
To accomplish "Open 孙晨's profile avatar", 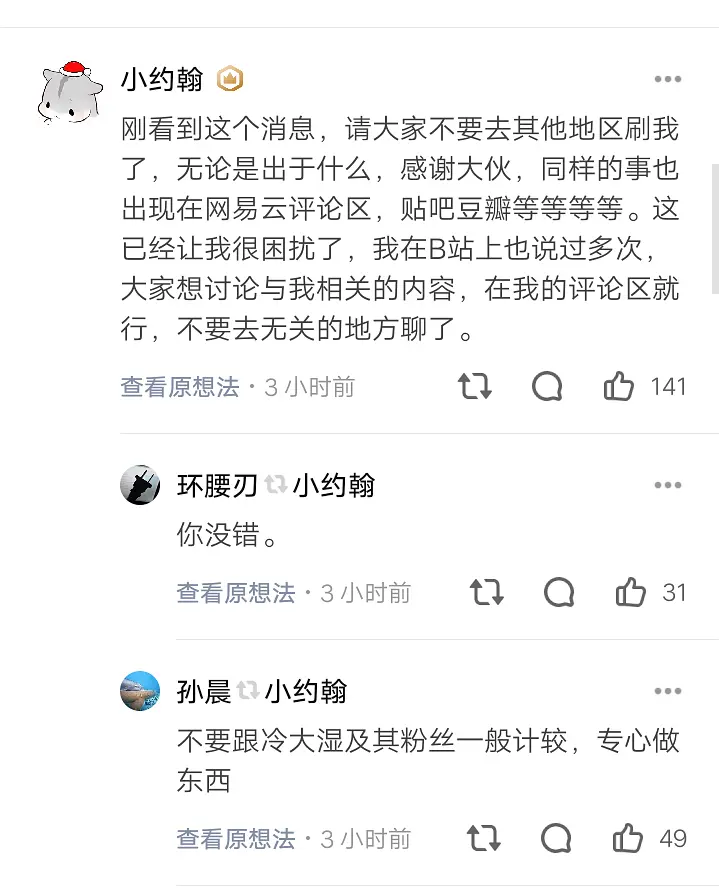I will click(x=140, y=691).
